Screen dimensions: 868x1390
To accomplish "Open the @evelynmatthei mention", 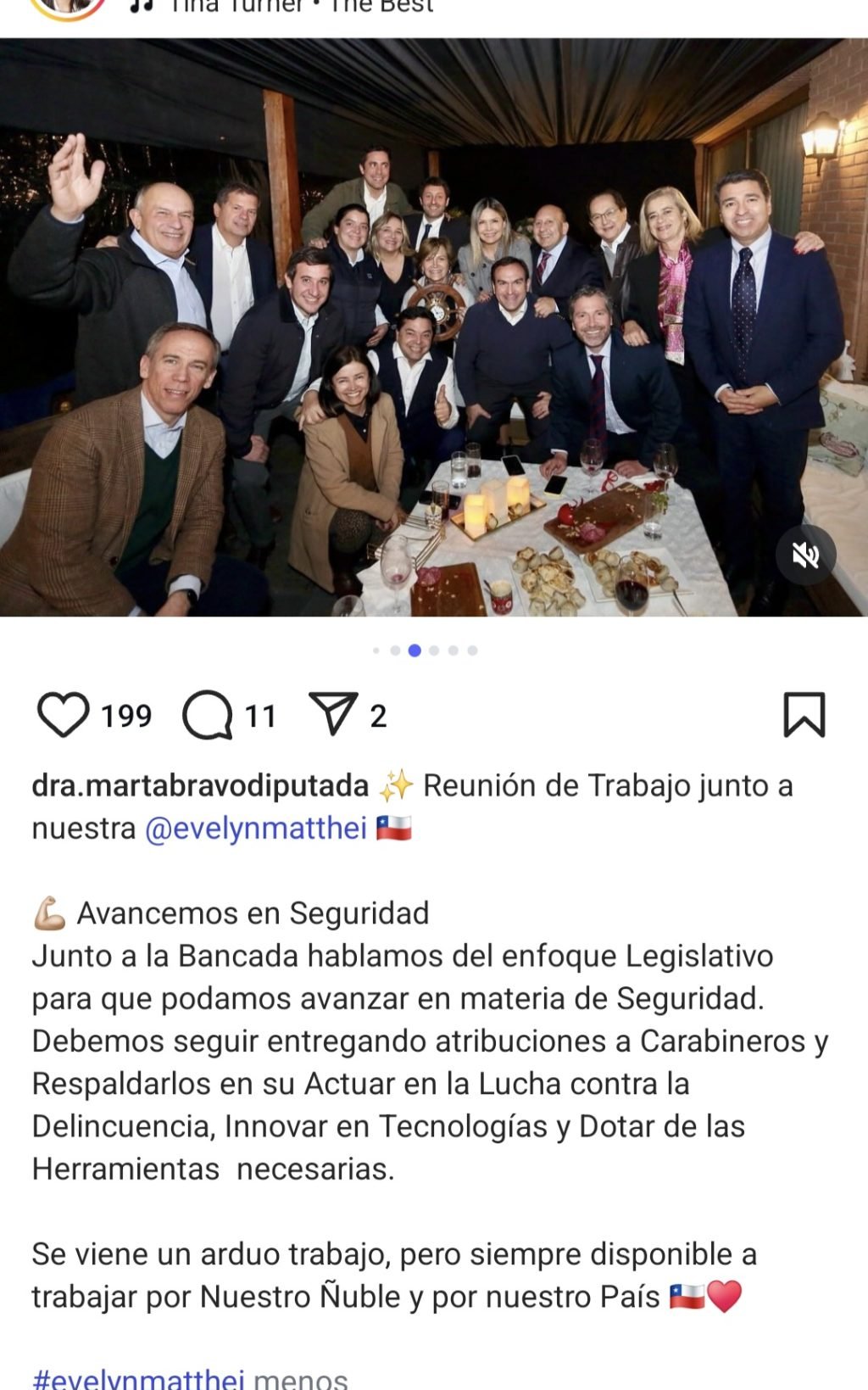I will (x=256, y=828).
